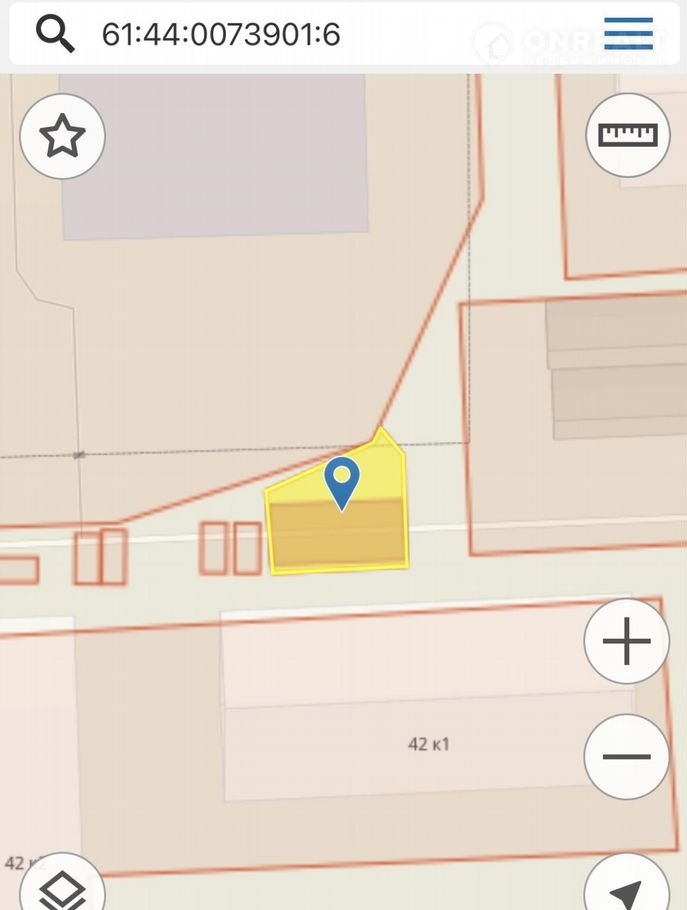687x910 pixels.
Task: Add this parcel to favorites
Action: tap(62, 136)
